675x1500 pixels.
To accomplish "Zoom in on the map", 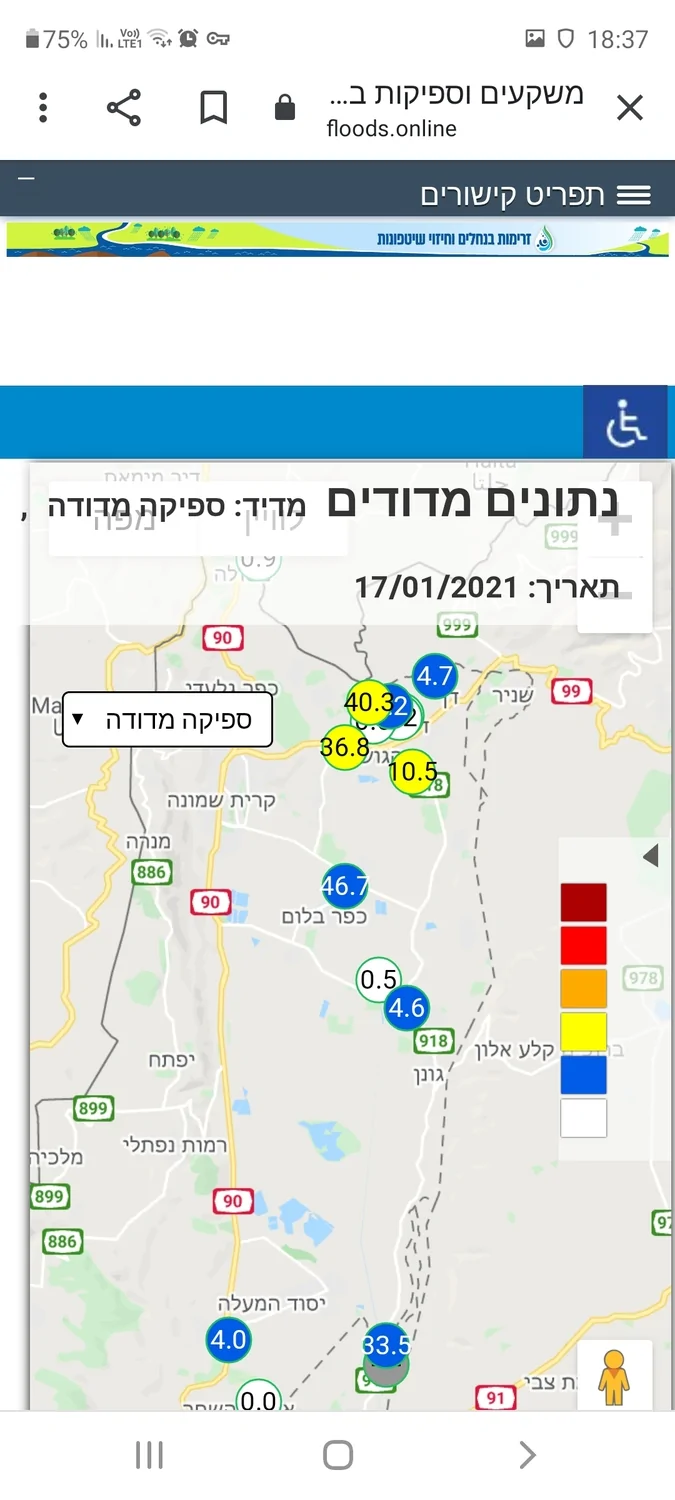I will pos(615,521).
